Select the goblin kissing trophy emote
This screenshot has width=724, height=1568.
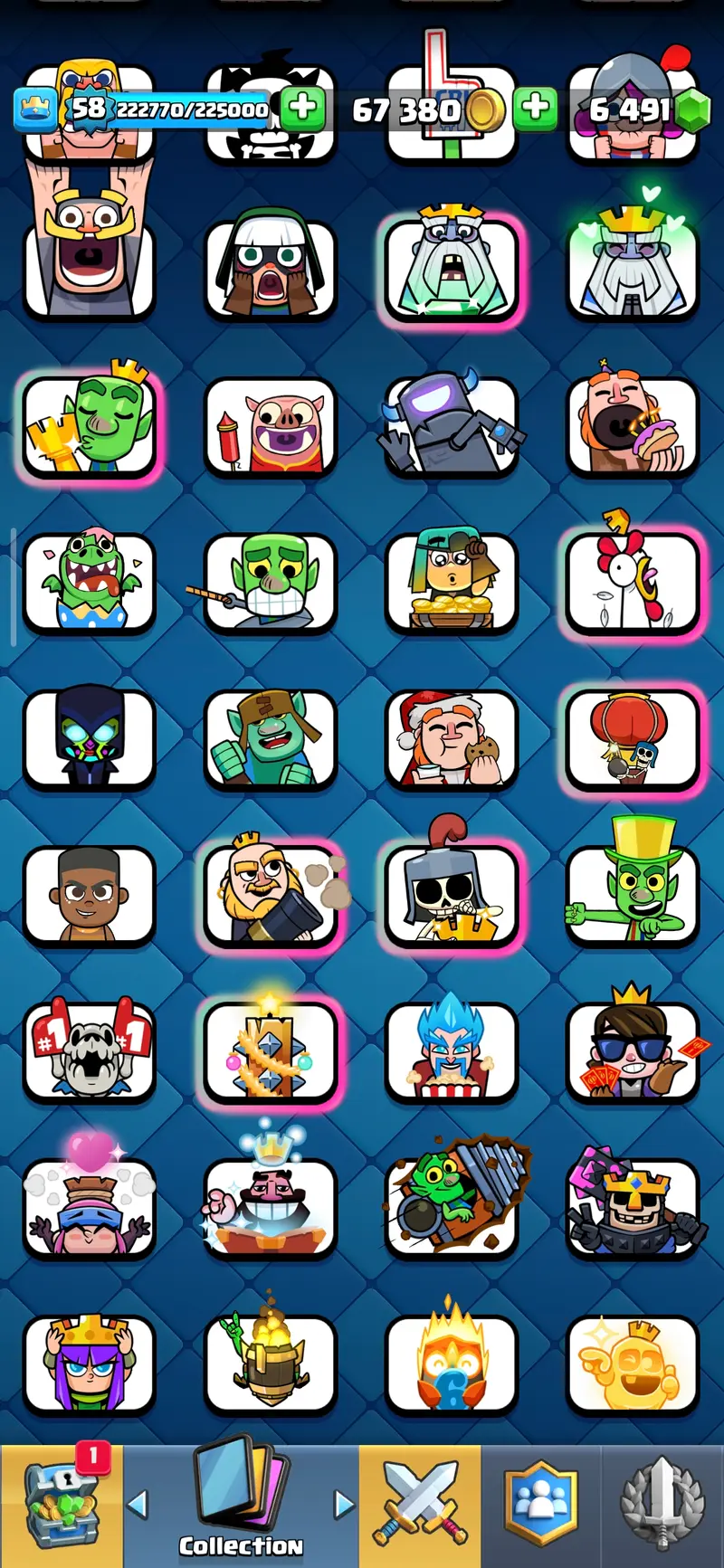(89, 425)
